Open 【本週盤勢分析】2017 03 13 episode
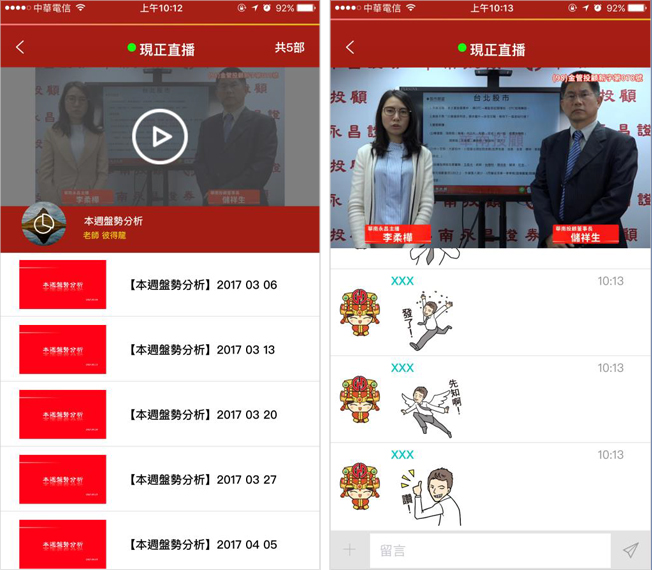Viewport: 652px width, 570px height. 201,350
